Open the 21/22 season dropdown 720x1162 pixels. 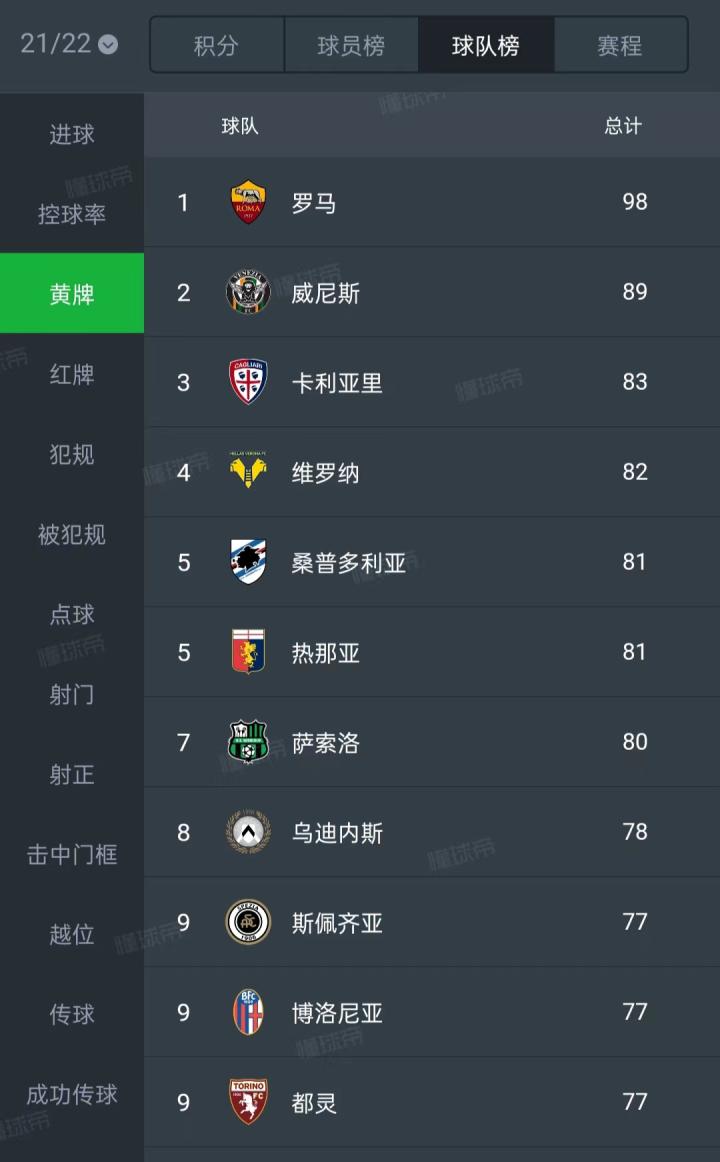click(70, 44)
